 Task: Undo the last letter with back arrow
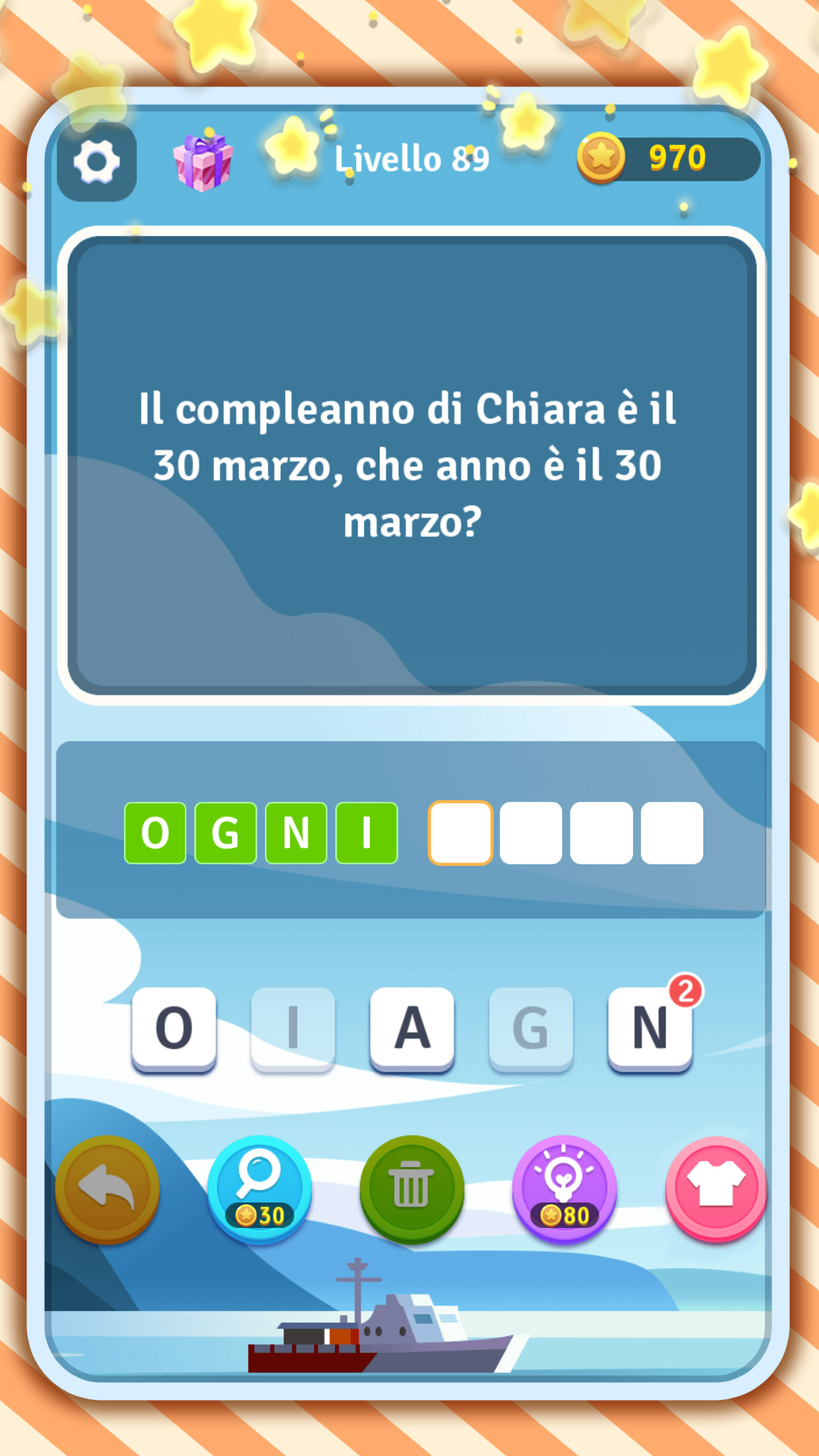coord(107,1188)
